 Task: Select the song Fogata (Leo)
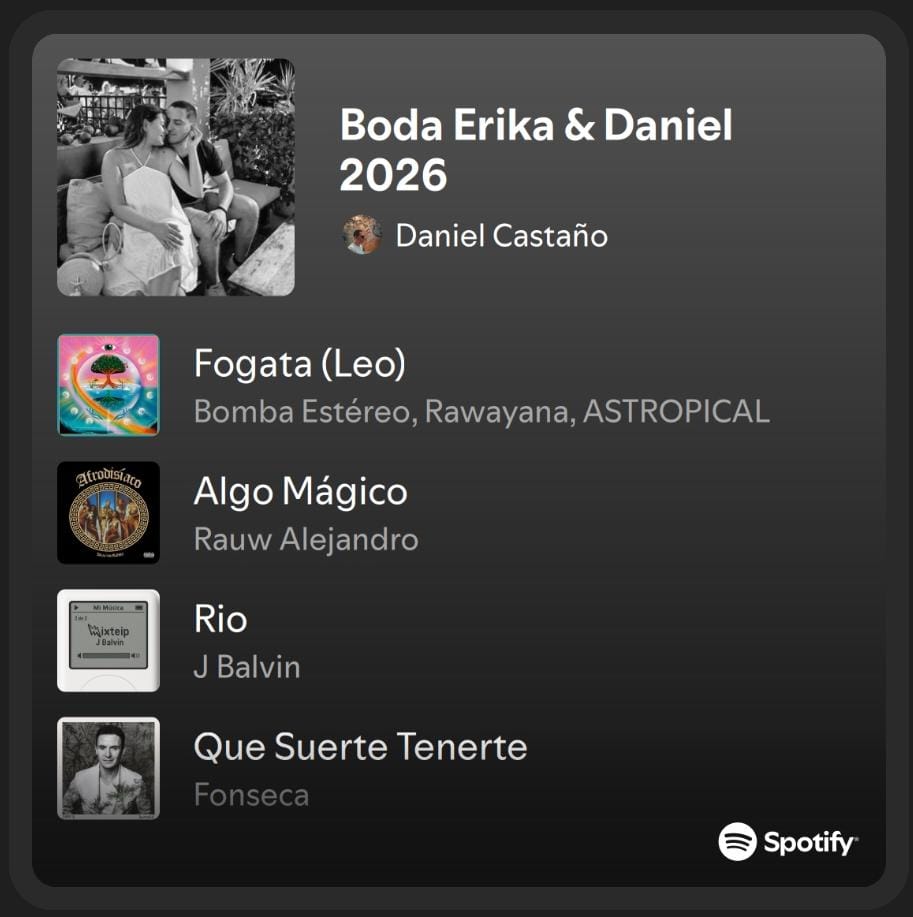(x=299, y=364)
